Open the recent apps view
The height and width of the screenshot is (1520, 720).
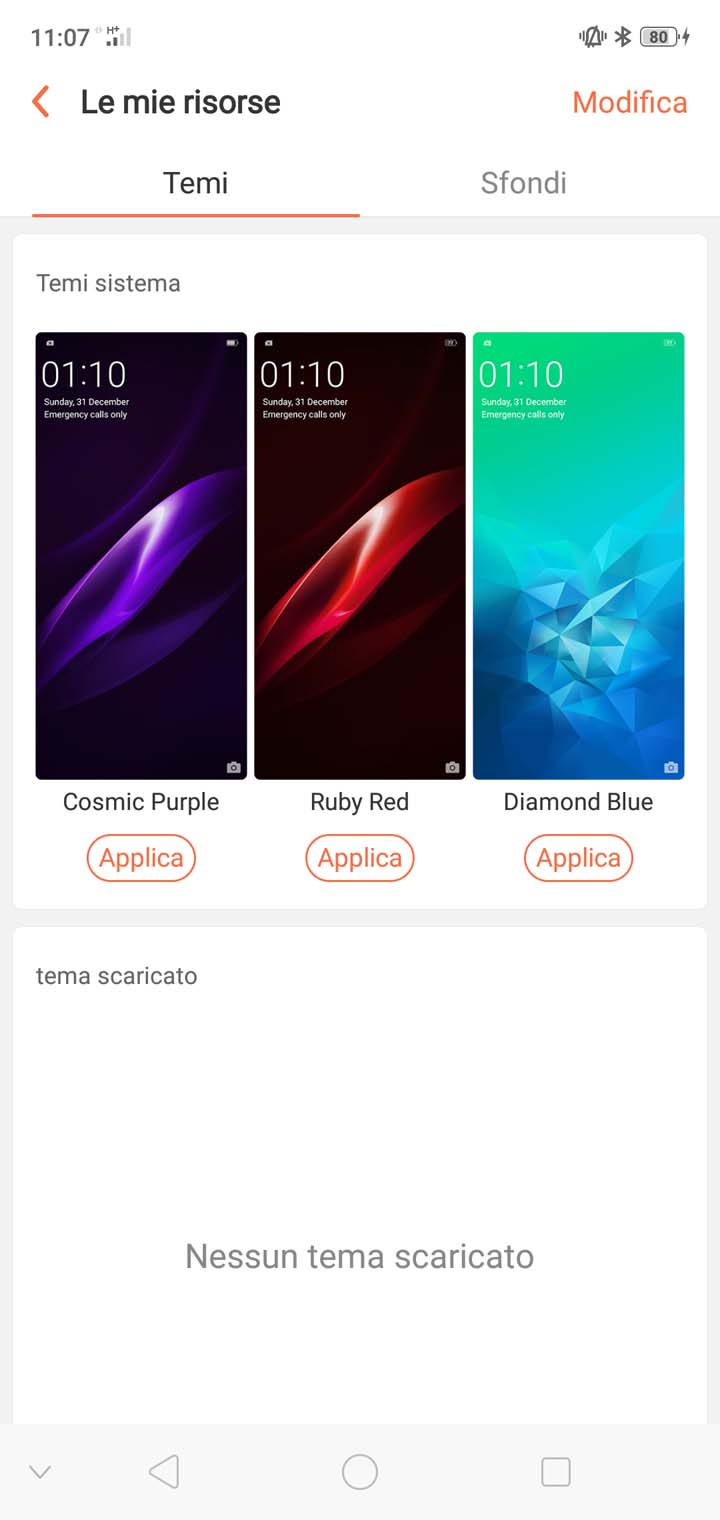555,1472
